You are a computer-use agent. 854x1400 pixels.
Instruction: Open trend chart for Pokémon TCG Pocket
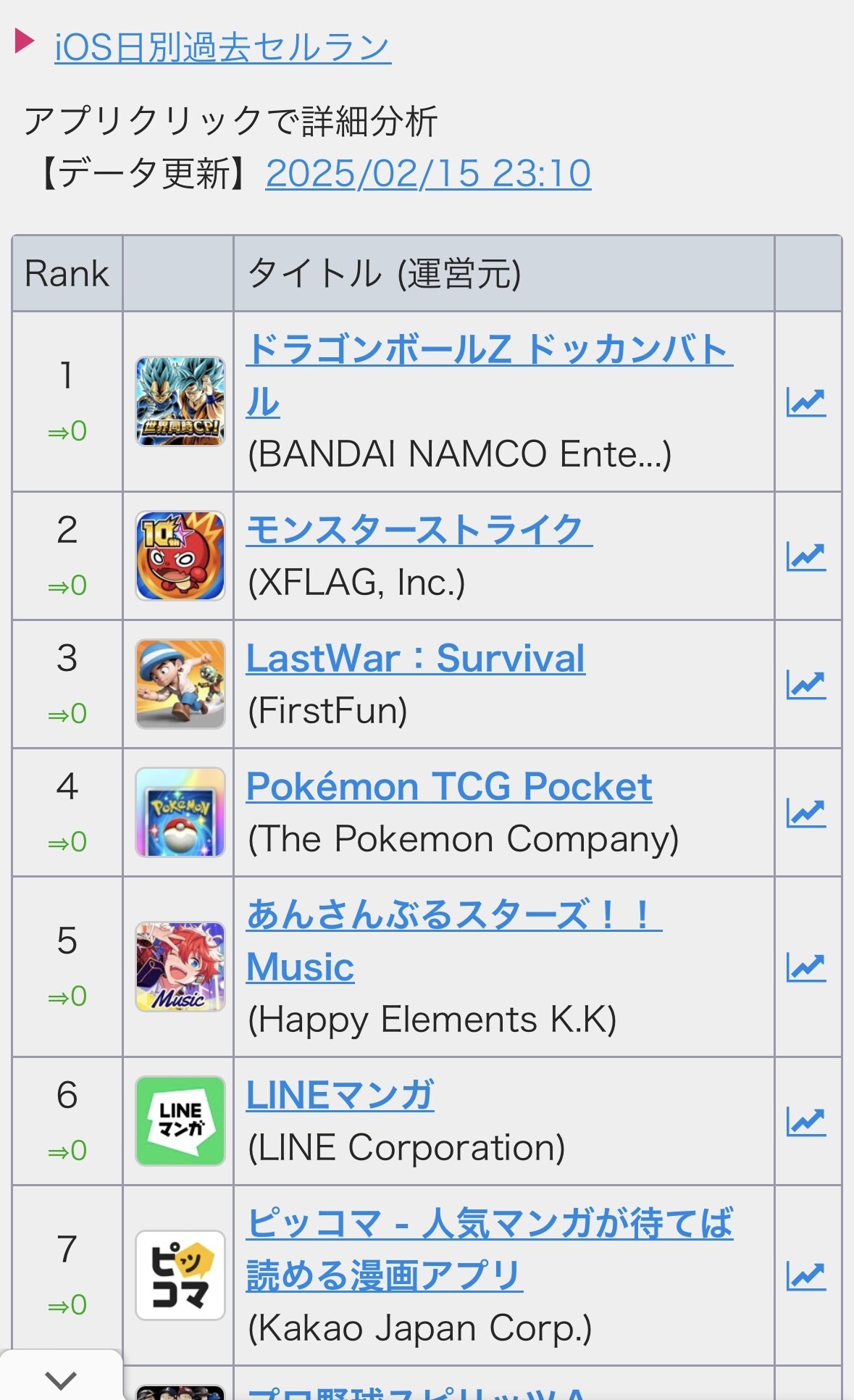[806, 812]
